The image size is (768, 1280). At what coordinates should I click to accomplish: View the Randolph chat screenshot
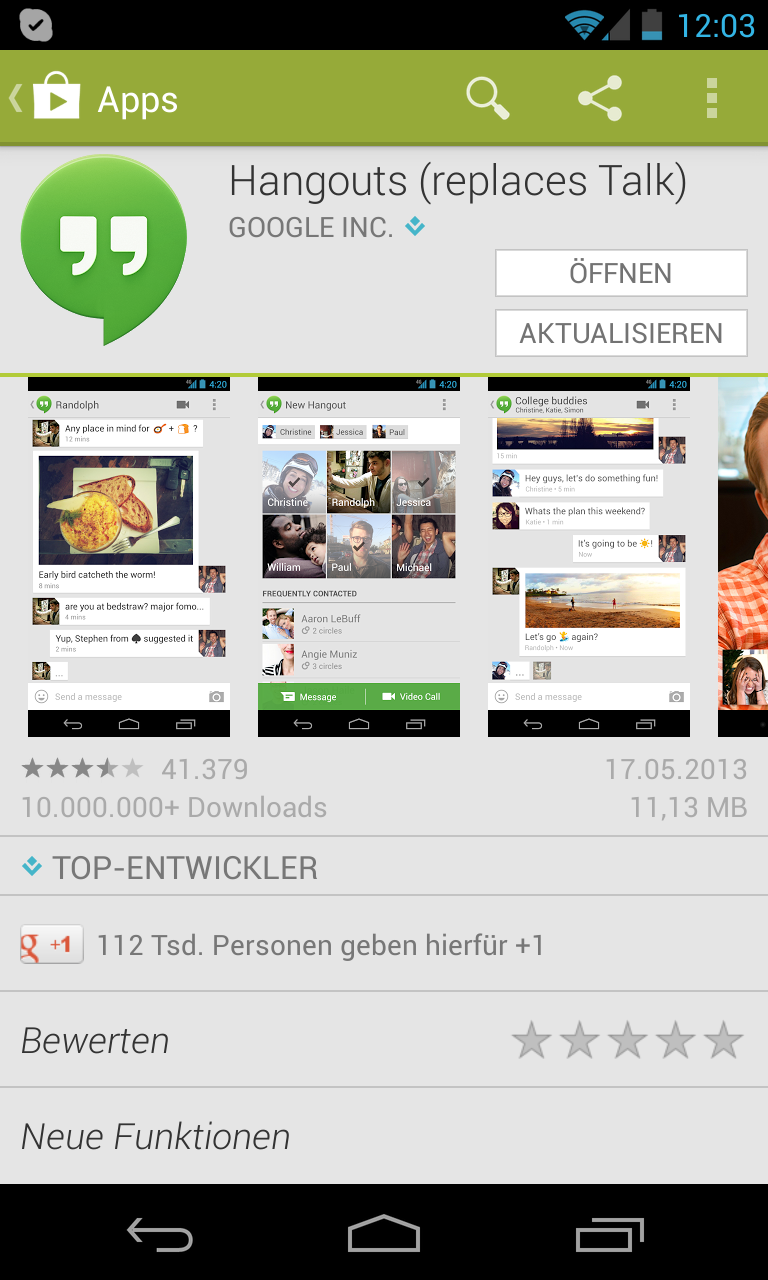pyautogui.click(x=128, y=556)
